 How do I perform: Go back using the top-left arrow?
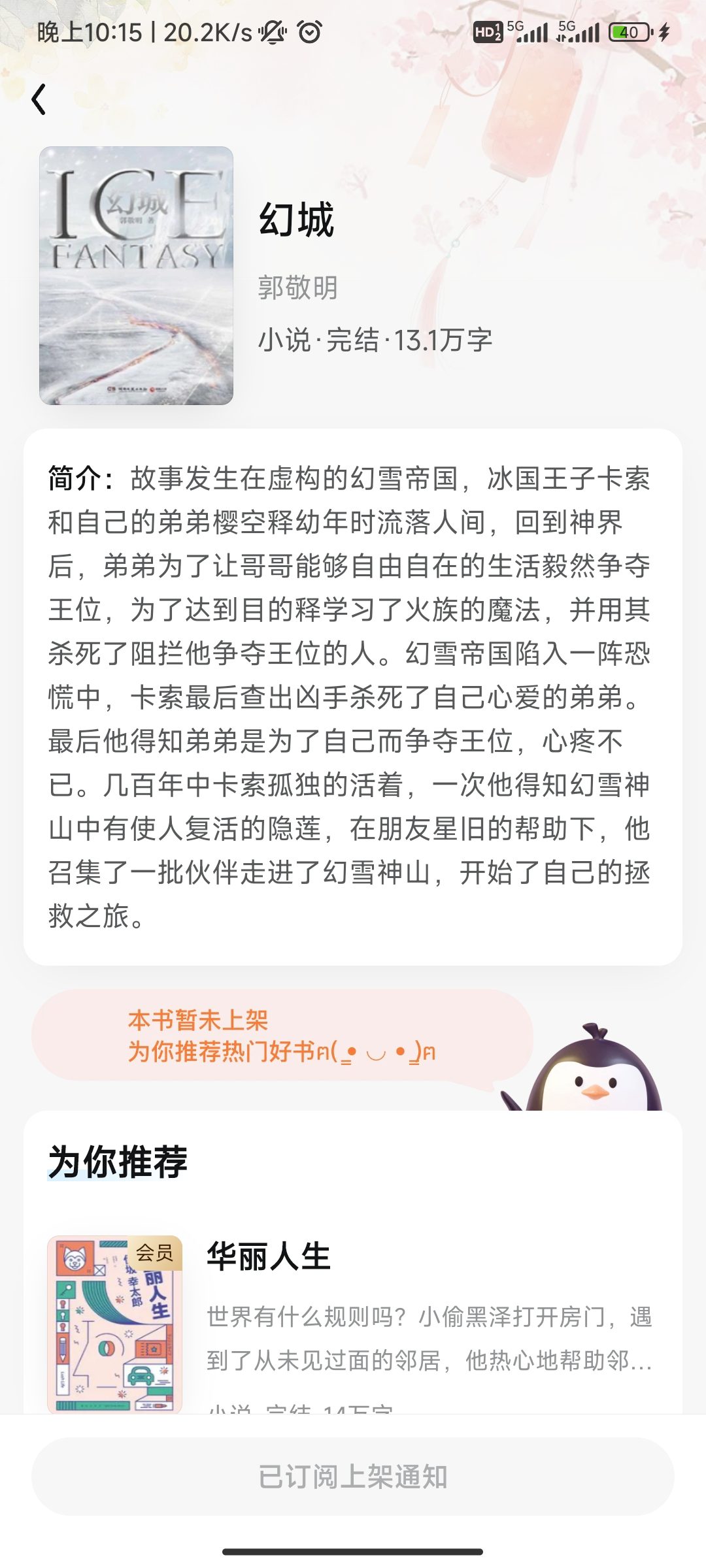pos(39,99)
